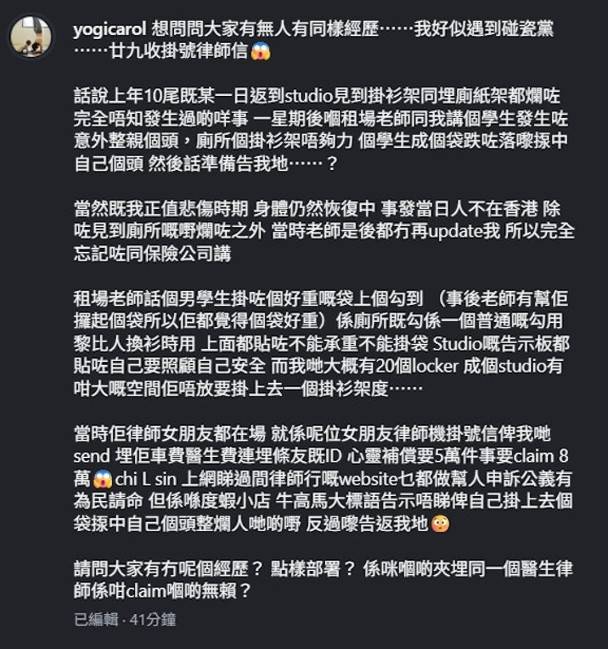Open yogicarol's profile picture
The height and width of the screenshot is (649, 608).
(x=31, y=36)
